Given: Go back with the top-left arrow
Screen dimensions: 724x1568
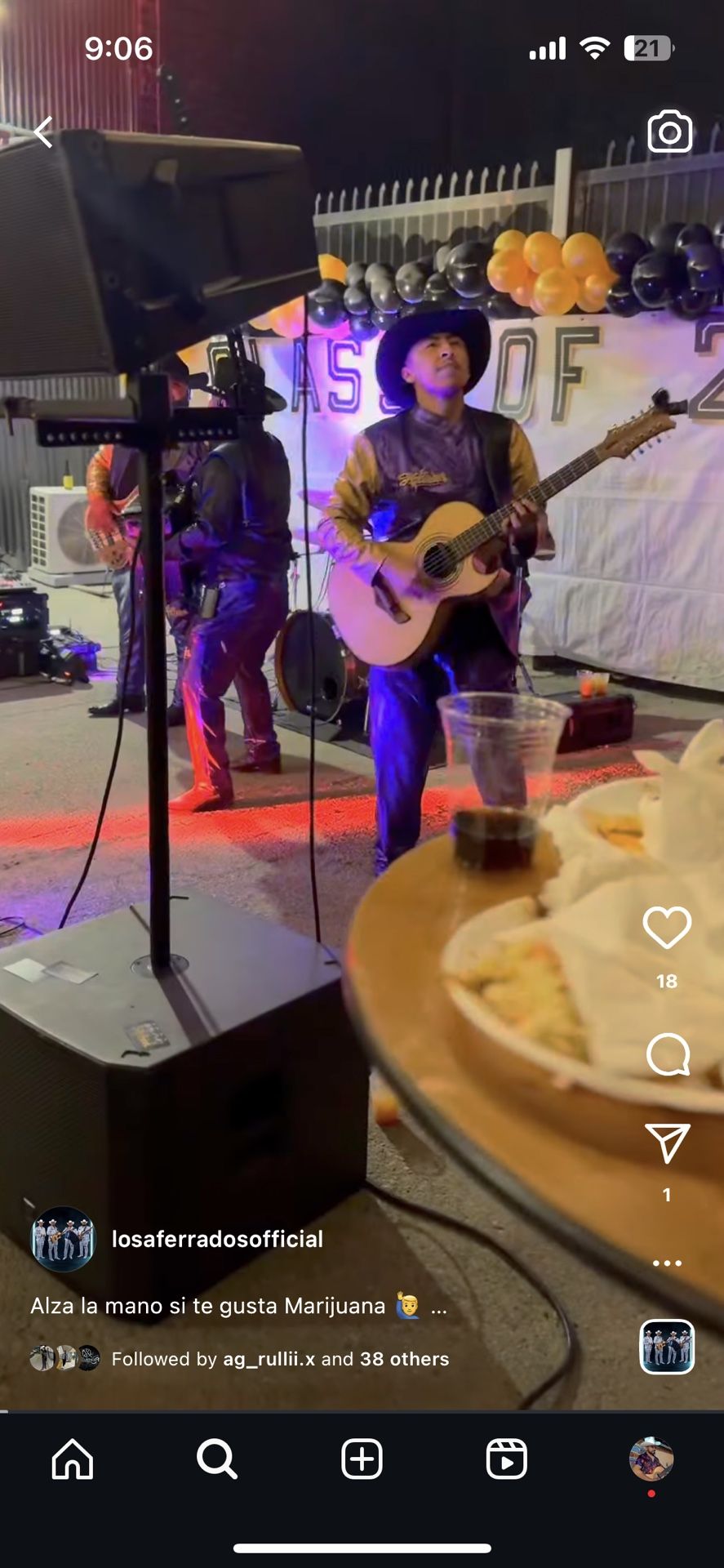Looking at the screenshot, I should (43, 131).
